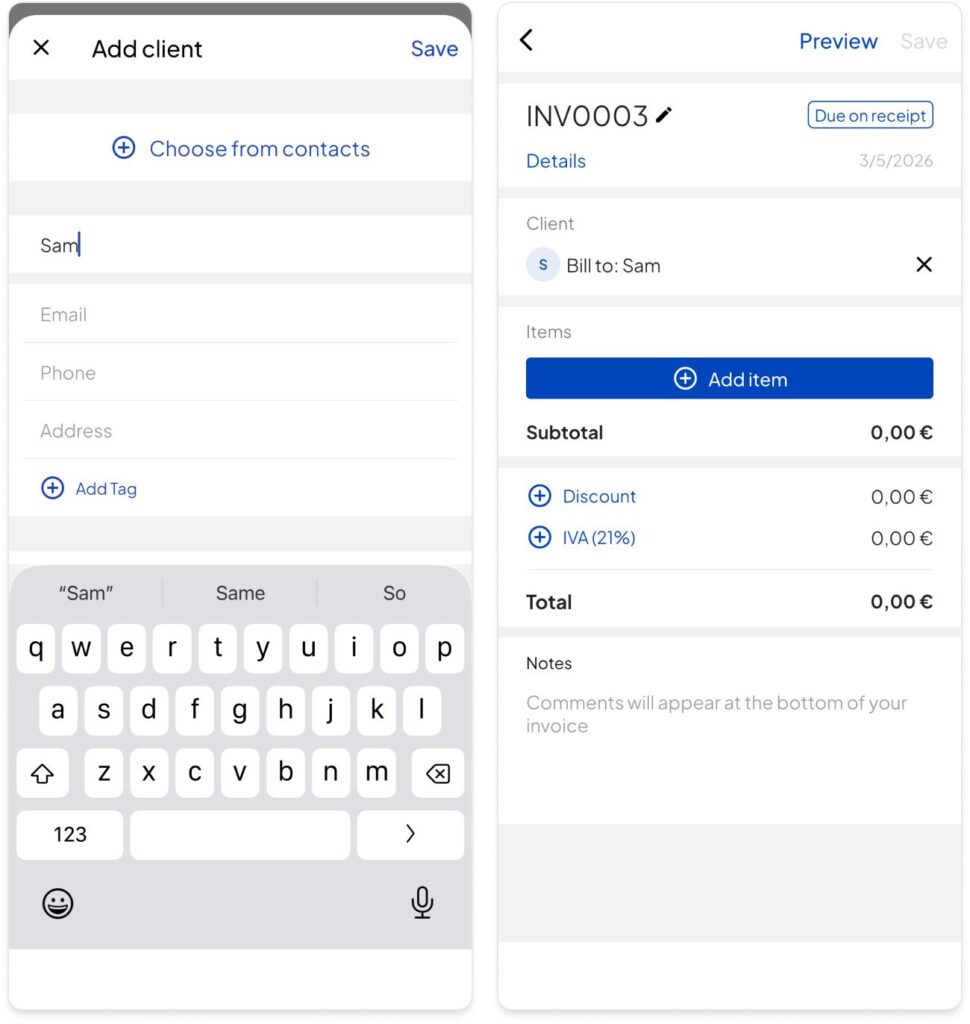This screenshot has height=1024, width=970.
Task: Switch keyboard to 123 numbers
Action: [x=70, y=834]
